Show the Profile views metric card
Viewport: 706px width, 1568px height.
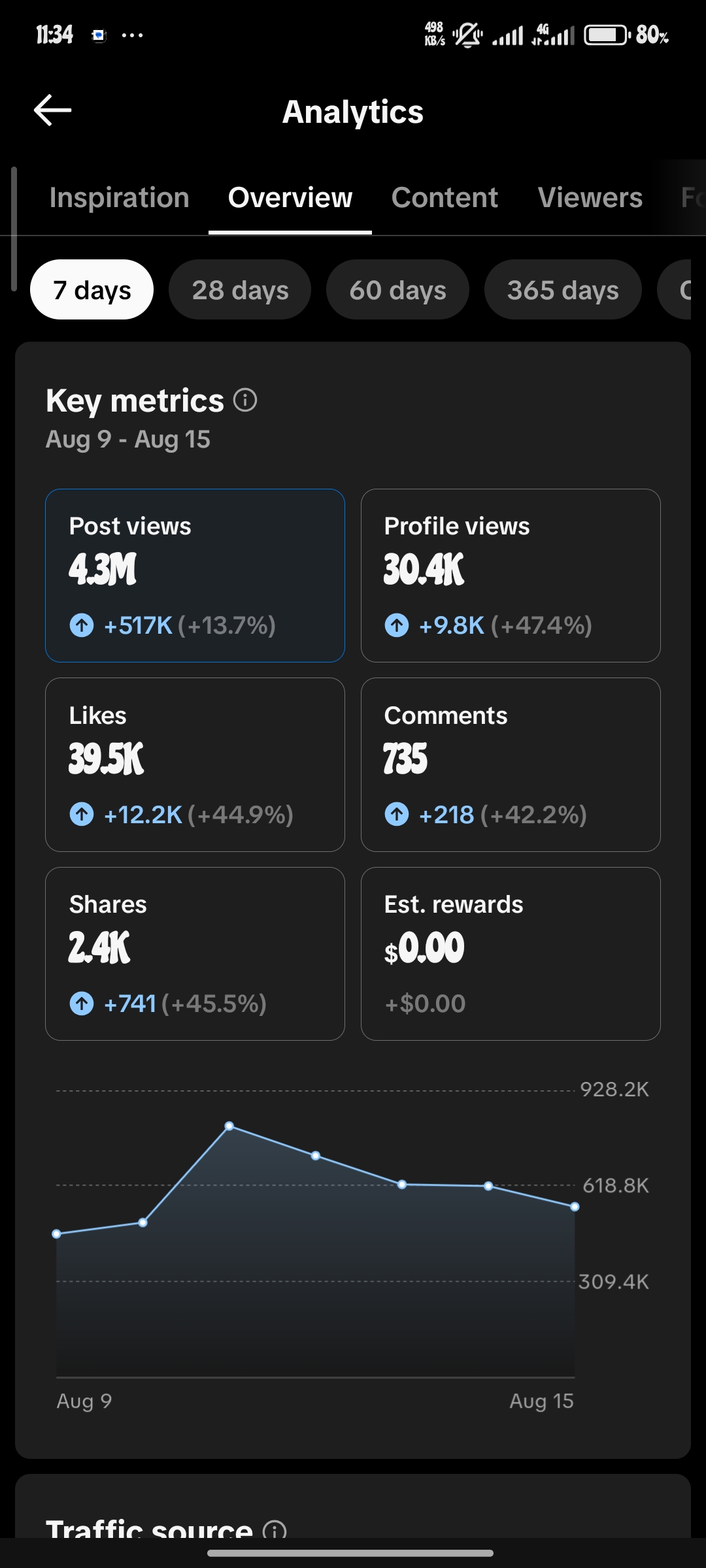511,576
